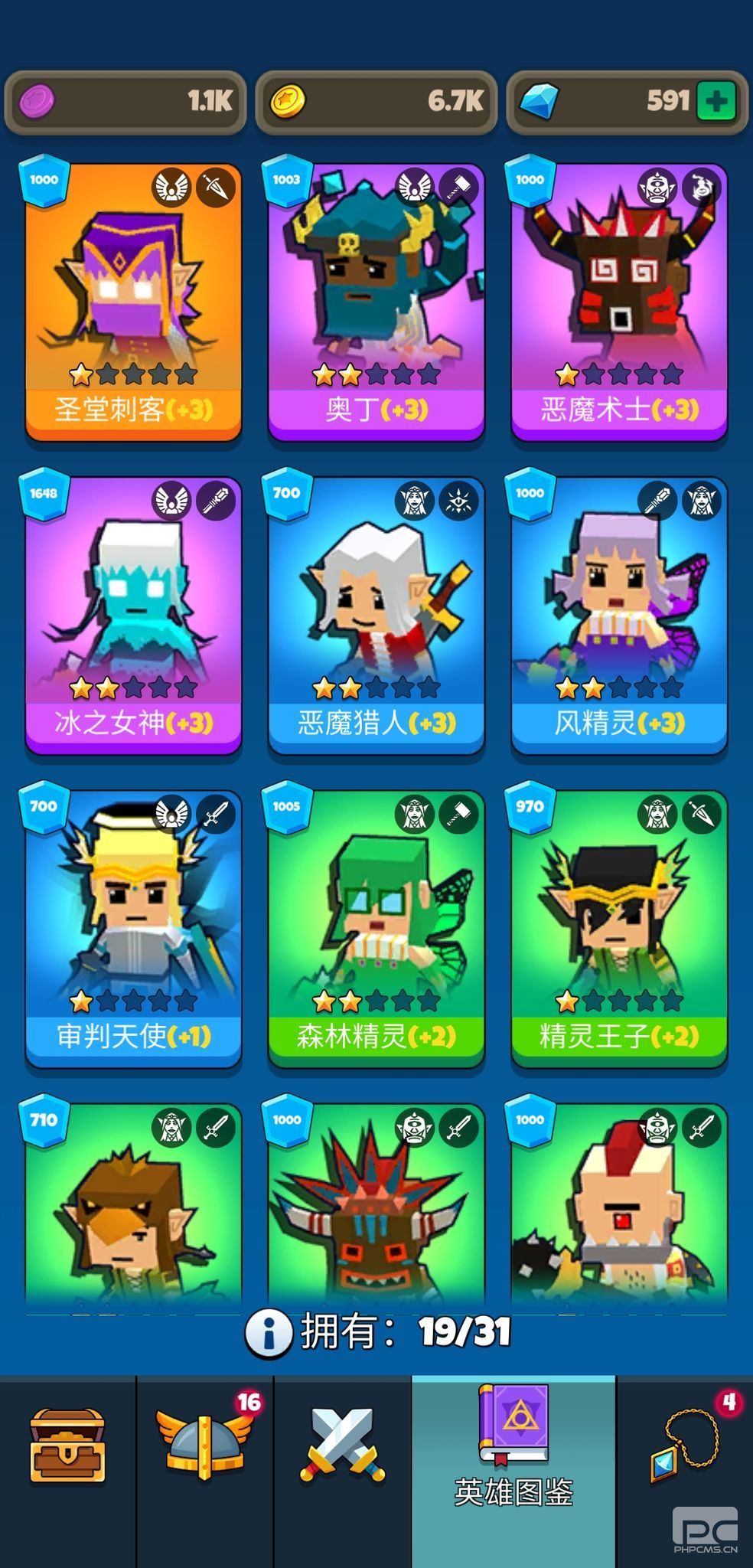This screenshot has width=753, height=1568.
Task: Show info about owned heroes count
Action: 269,1333
